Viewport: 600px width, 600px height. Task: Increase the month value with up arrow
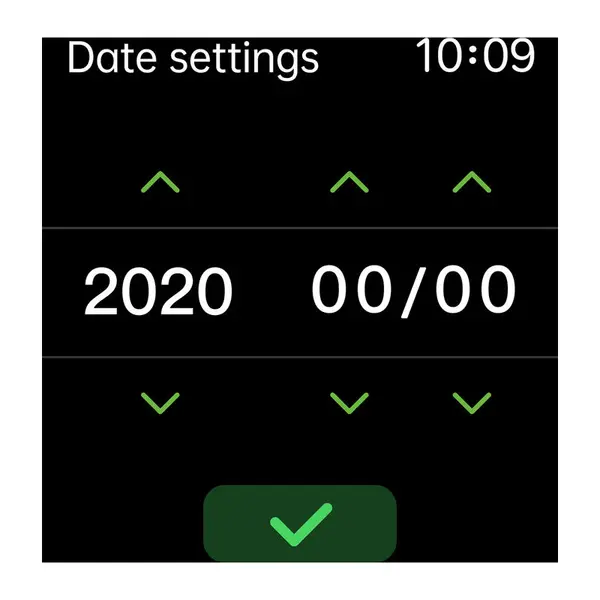pyautogui.click(x=349, y=182)
